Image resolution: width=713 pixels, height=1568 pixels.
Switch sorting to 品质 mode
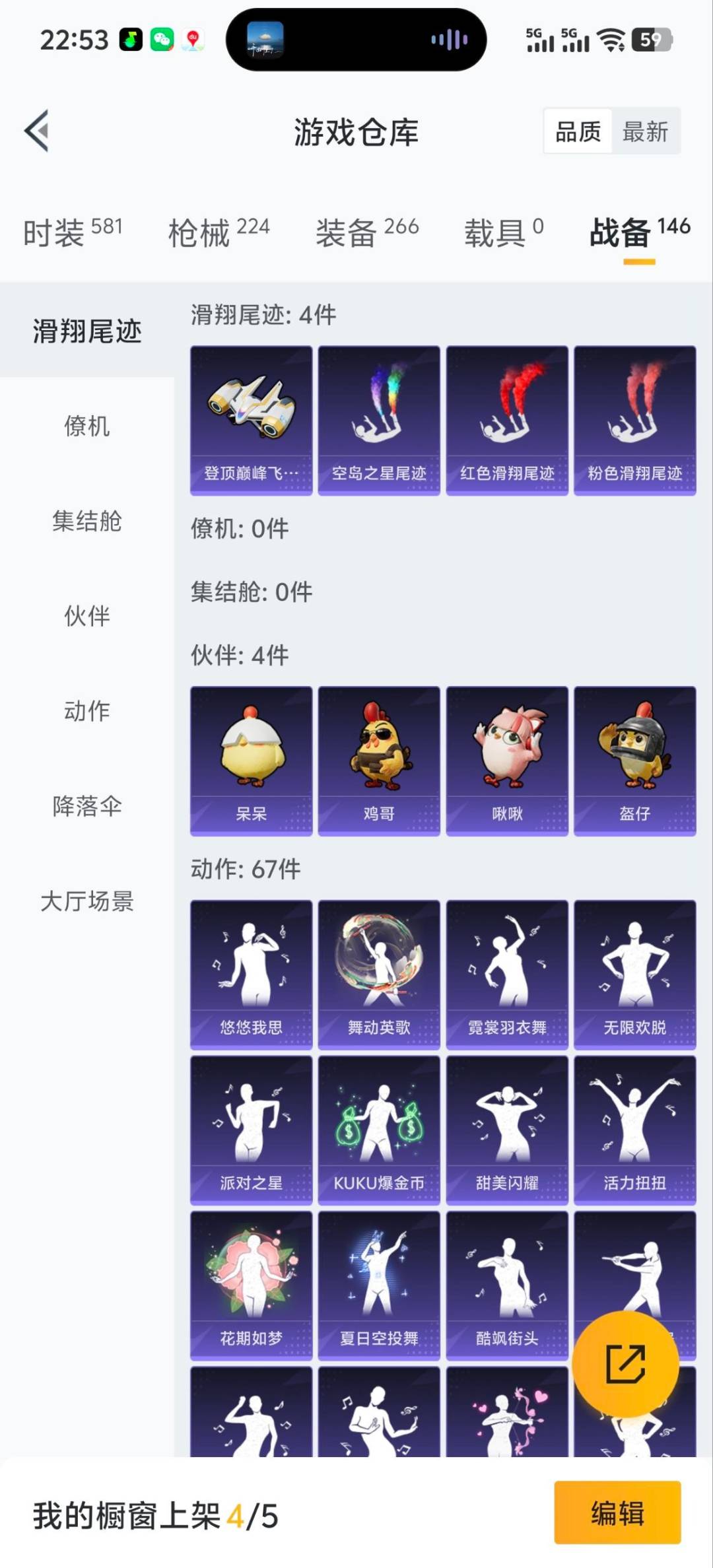577,131
